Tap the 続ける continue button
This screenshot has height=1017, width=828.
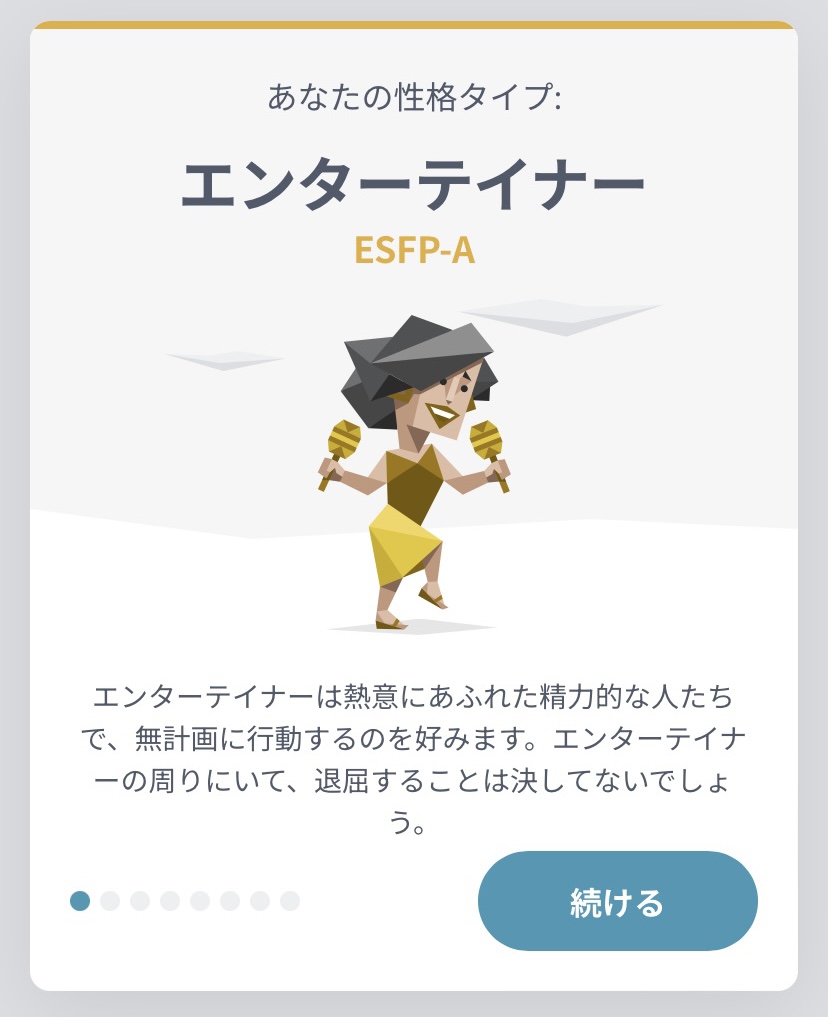point(617,901)
